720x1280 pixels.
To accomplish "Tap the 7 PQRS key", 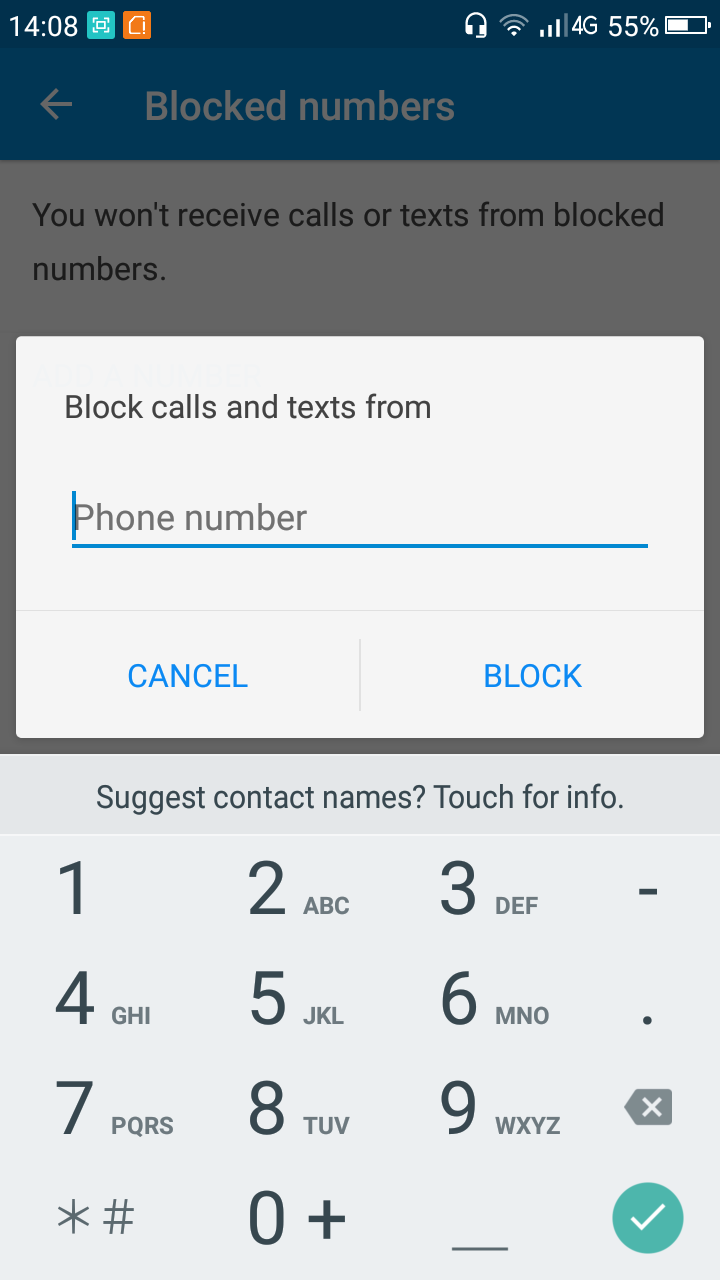I will 112,1110.
